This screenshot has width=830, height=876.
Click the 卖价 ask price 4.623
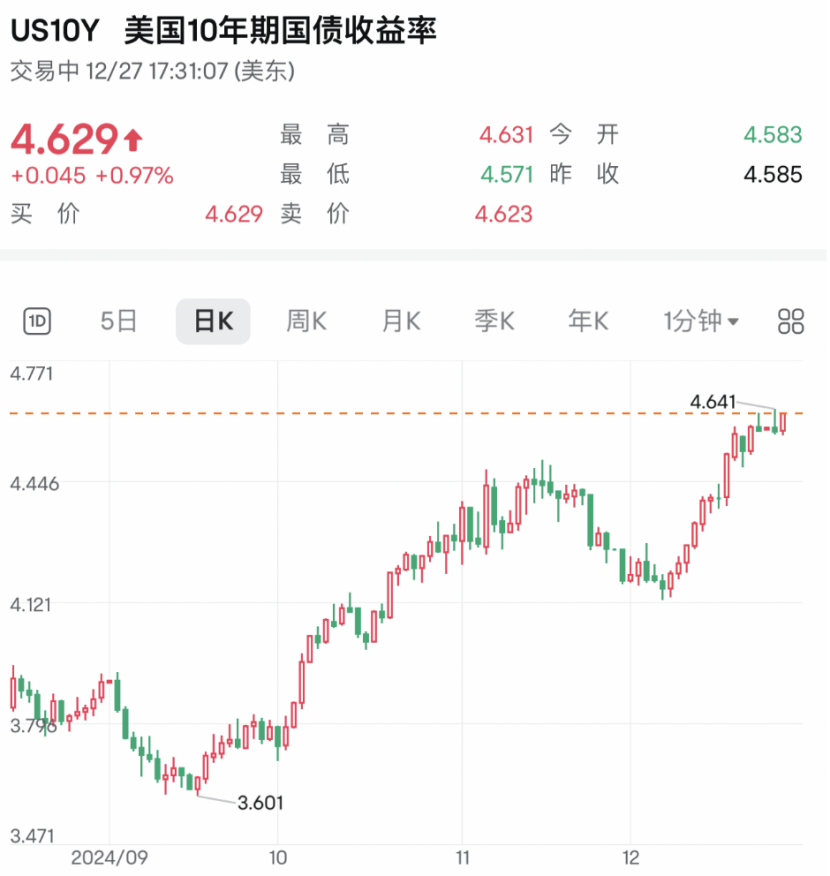(504, 214)
